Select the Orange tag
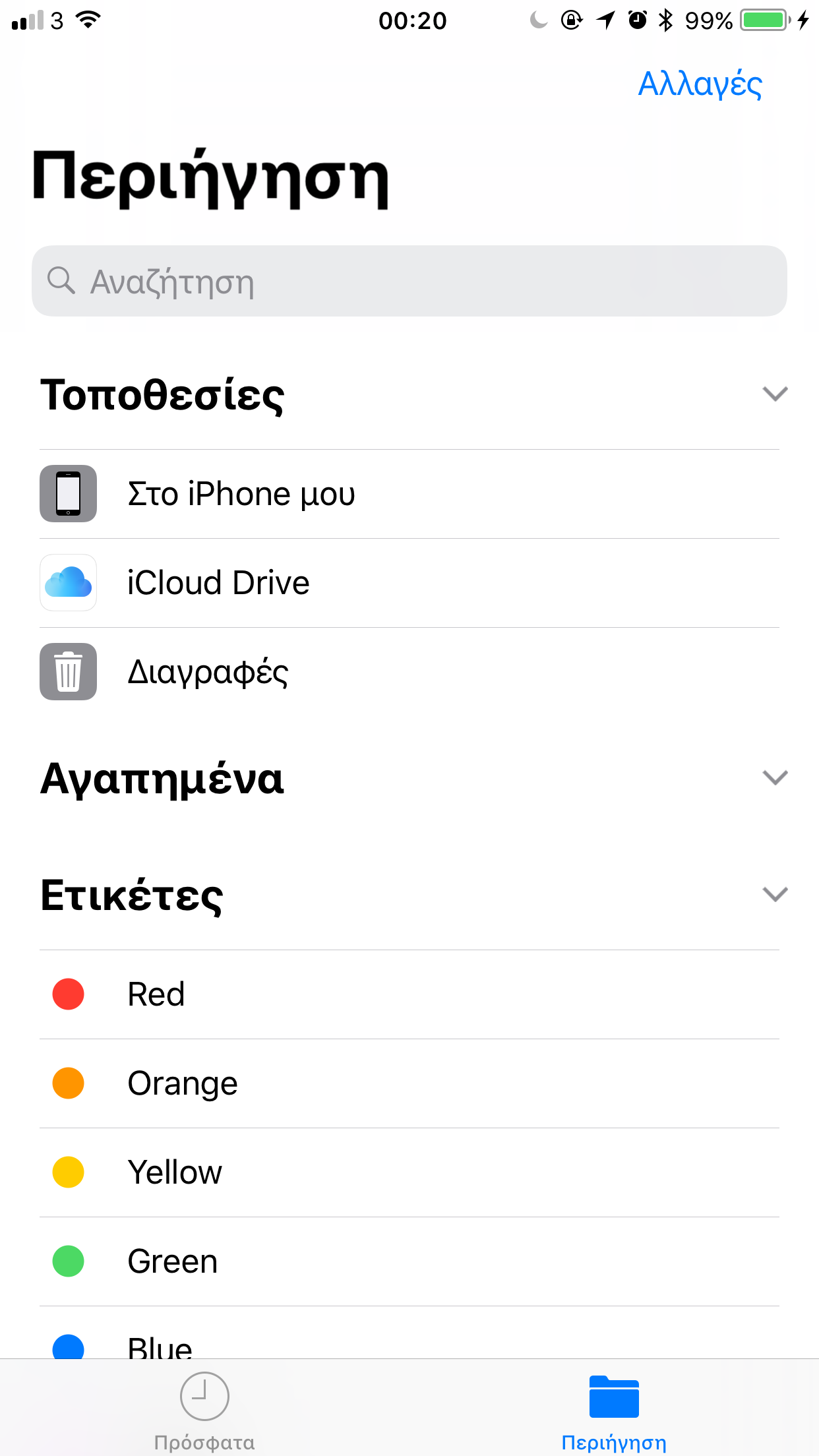Screen dimensions: 819x1456 [x=409, y=1083]
